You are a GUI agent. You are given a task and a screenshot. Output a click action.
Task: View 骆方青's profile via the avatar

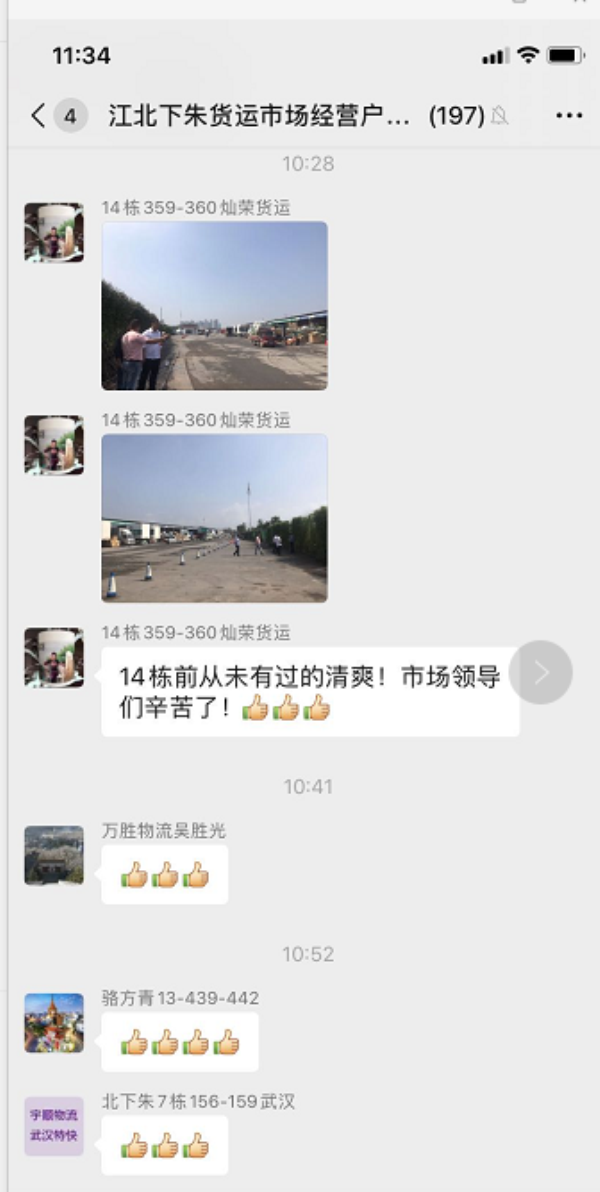pyautogui.click(x=54, y=1022)
